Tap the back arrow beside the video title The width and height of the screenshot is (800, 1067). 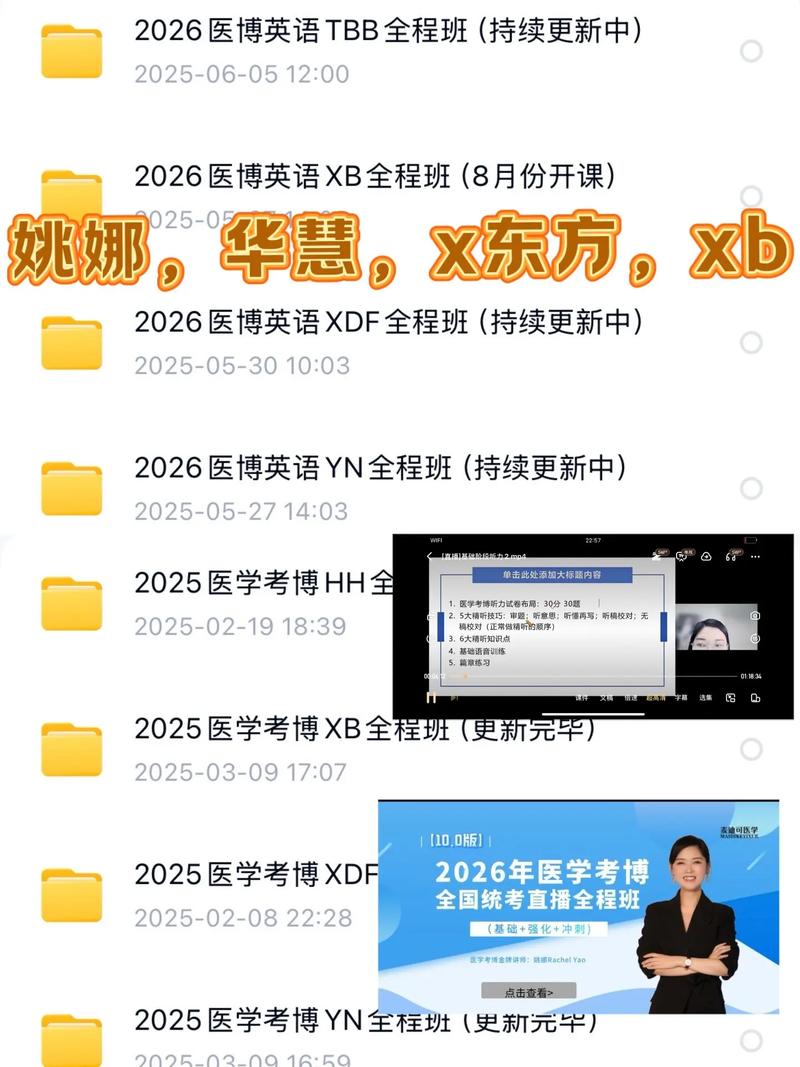point(431,555)
